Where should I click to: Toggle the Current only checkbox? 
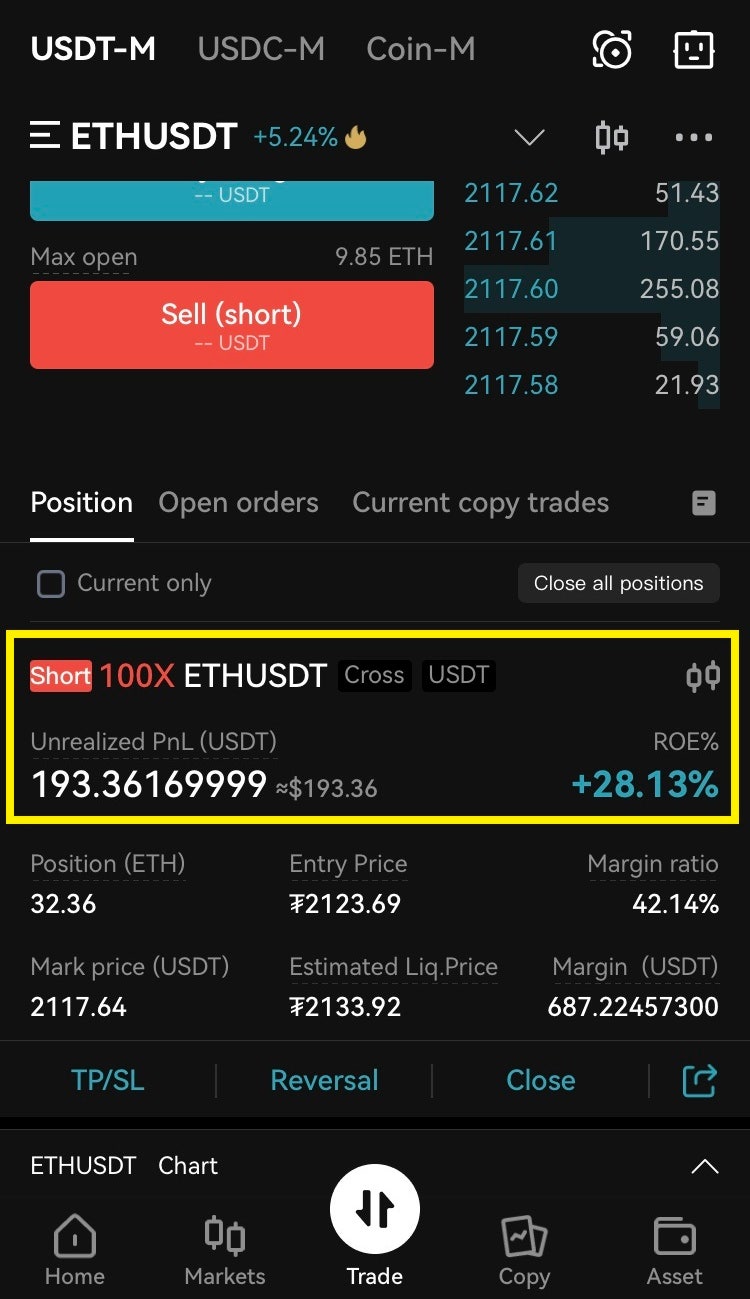(x=51, y=583)
